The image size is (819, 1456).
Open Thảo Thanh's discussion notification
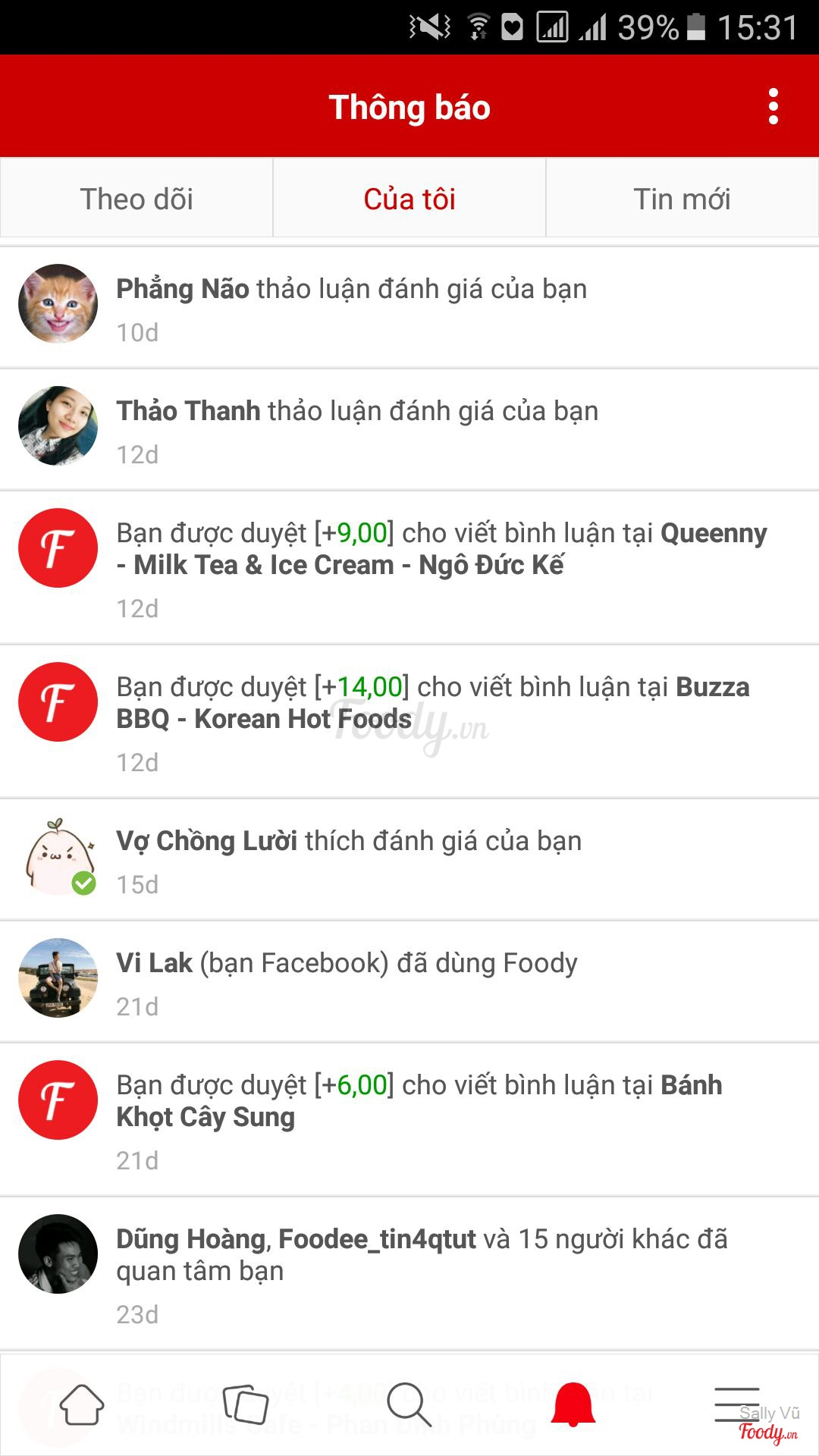tap(409, 429)
